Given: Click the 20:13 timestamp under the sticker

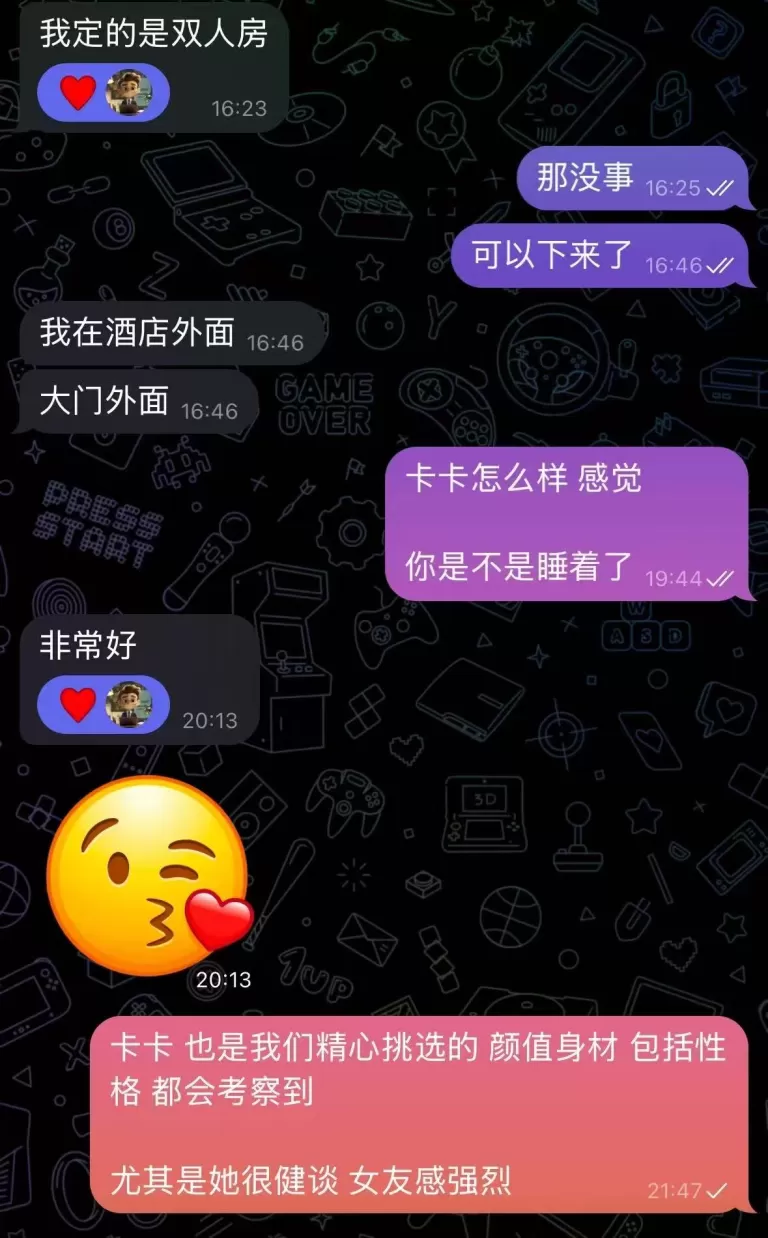Looking at the screenshot, I should 225,982.
